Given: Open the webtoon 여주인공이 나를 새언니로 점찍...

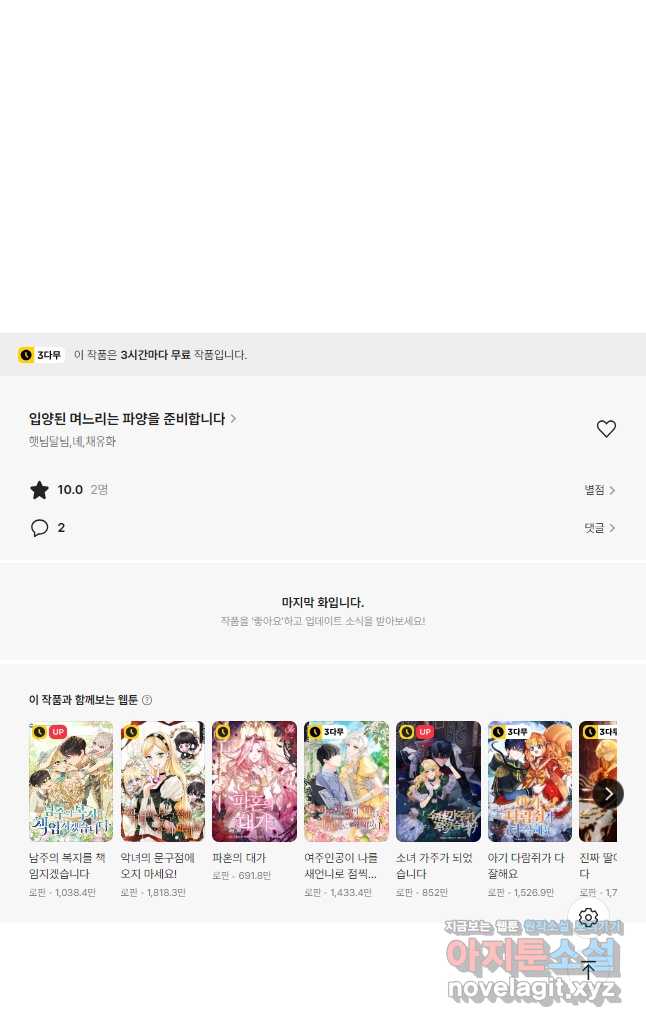Looking at the screenshot, I should (x=346, y=781).
